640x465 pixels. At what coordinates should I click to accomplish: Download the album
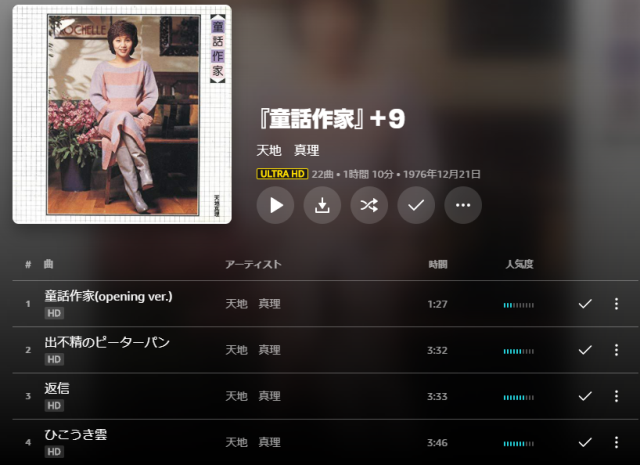click(x=322, y=205)
